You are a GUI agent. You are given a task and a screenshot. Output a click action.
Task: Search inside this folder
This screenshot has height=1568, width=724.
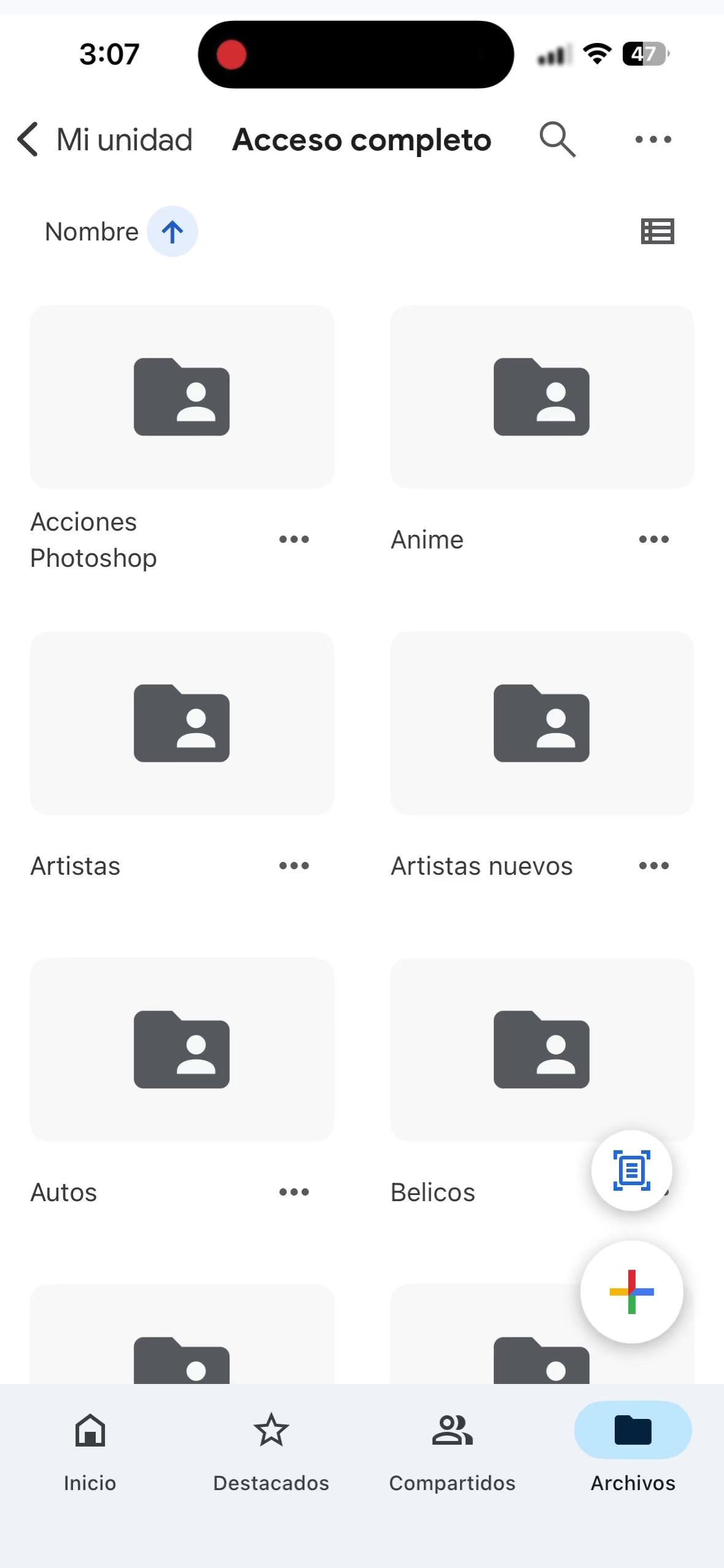coord(557,140)
